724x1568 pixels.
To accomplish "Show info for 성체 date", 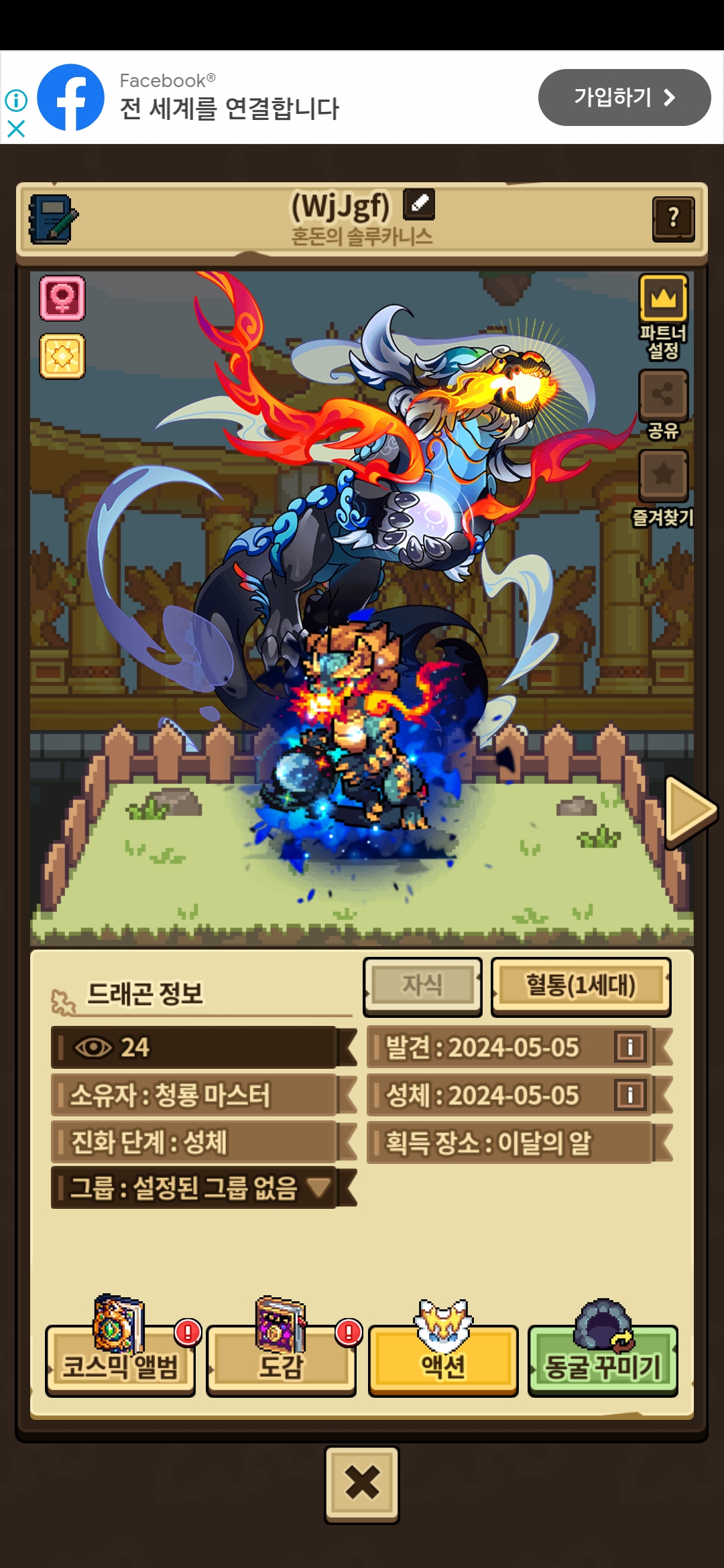I will coord(629,1095).
